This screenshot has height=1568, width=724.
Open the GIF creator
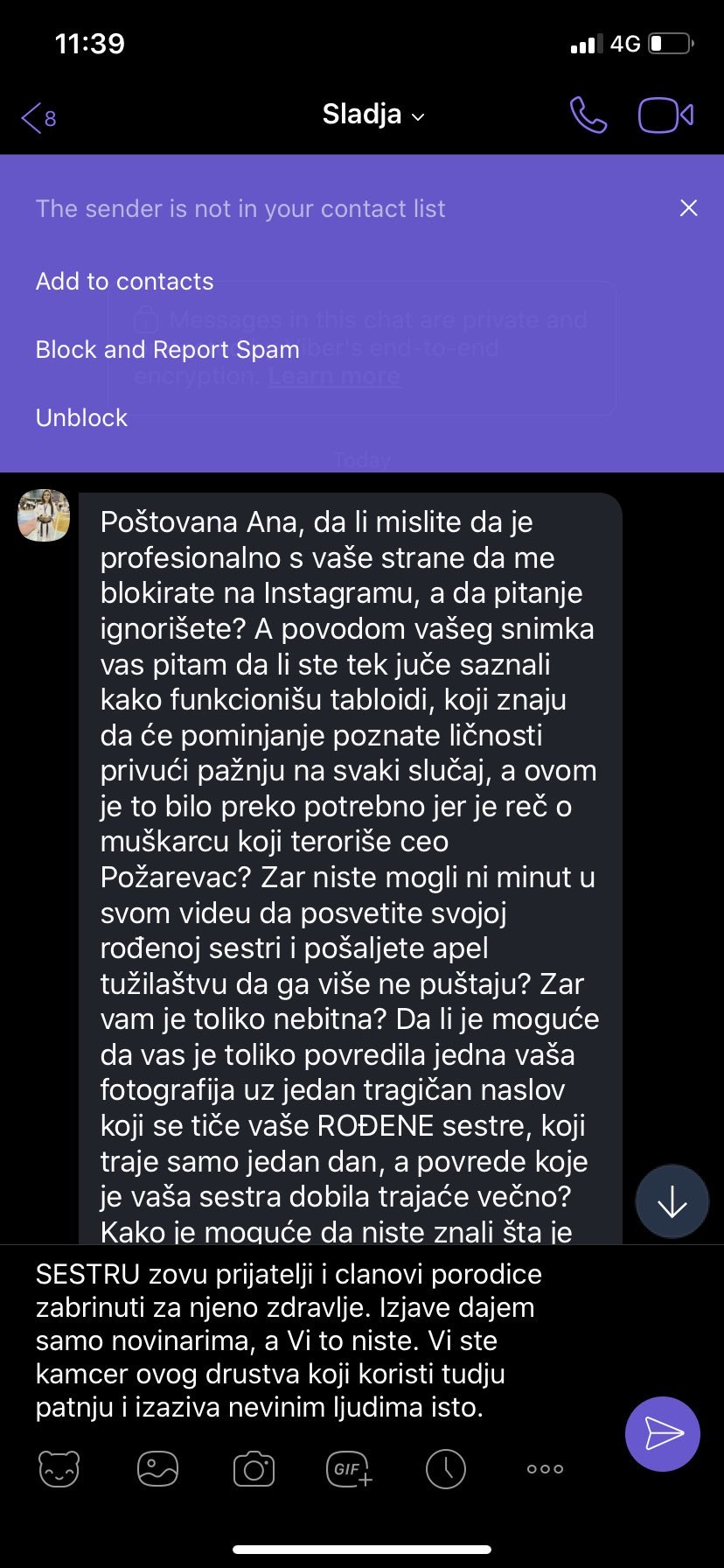(x=349, y=1468)
